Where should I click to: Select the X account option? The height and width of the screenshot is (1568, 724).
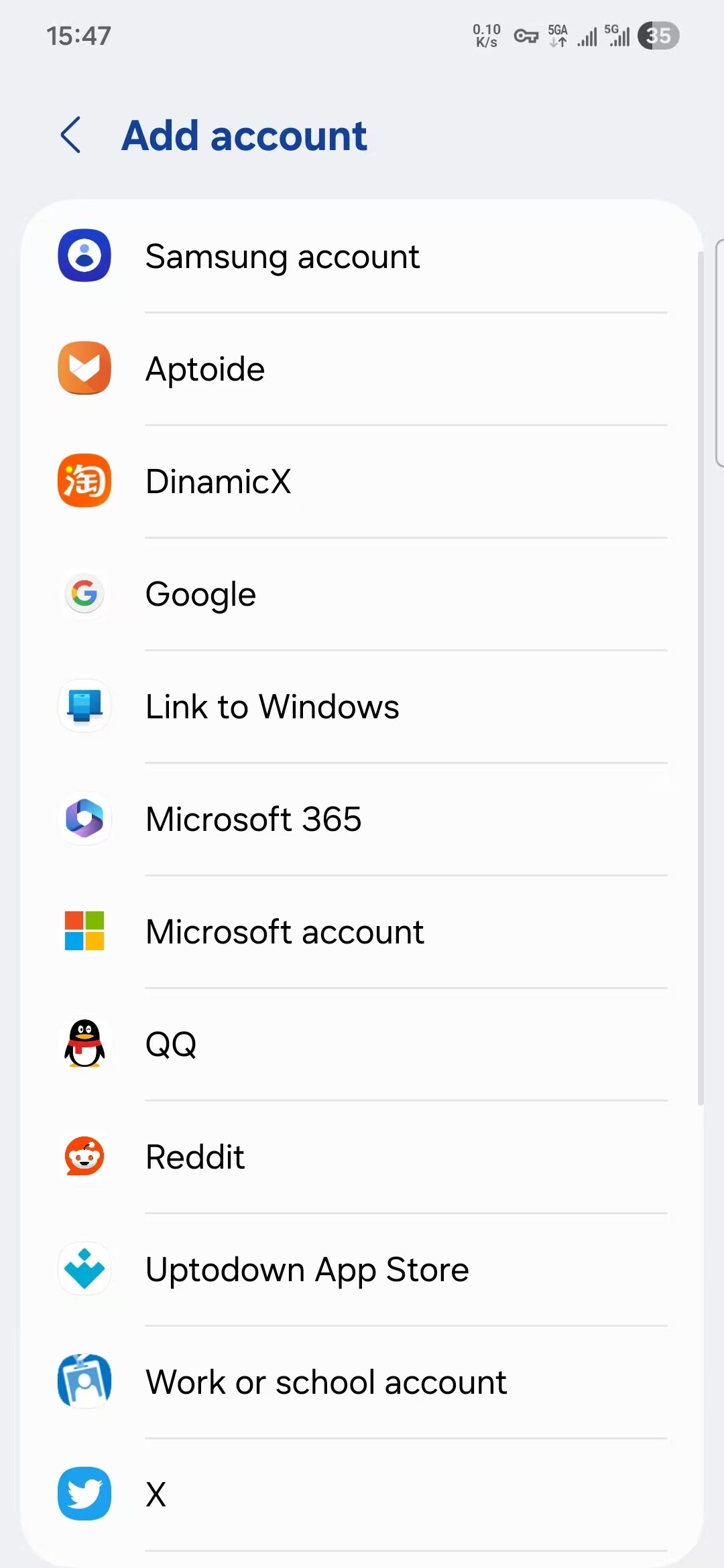(362, 1494)
